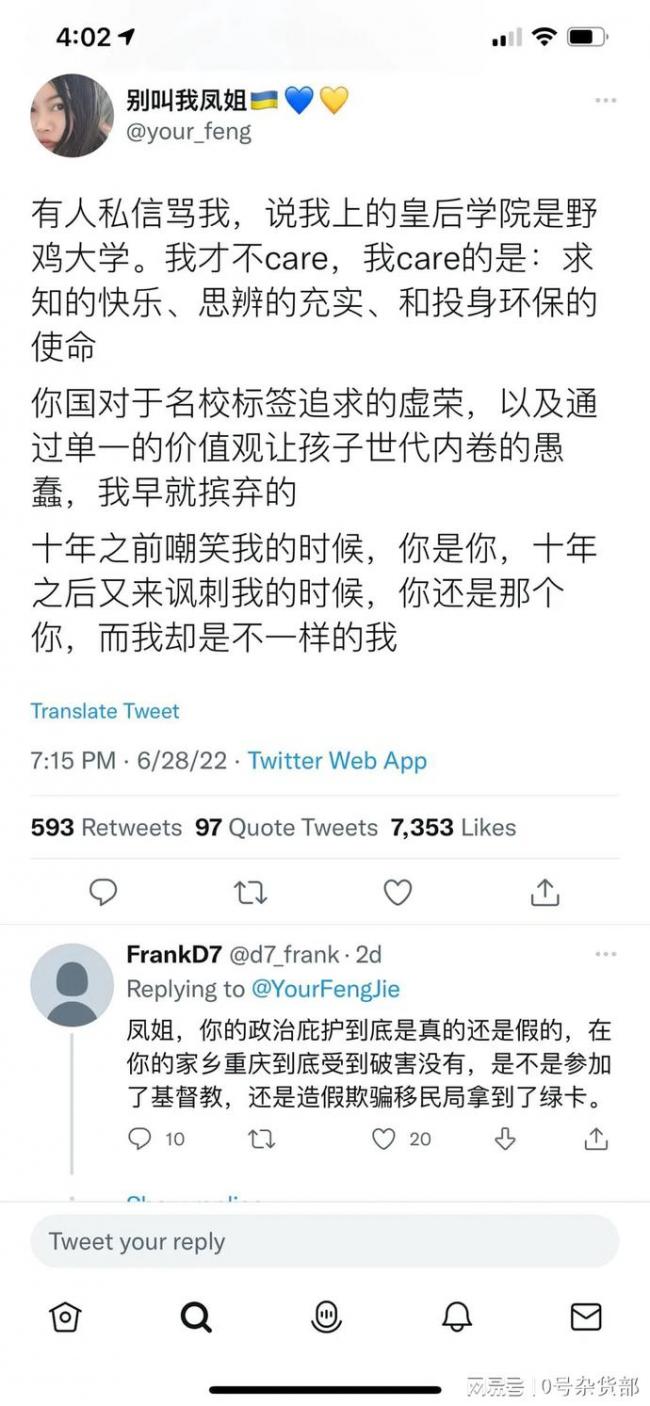Open the @YourFengJie mention link
This screenshot has height=1406, width=650.
325,989
